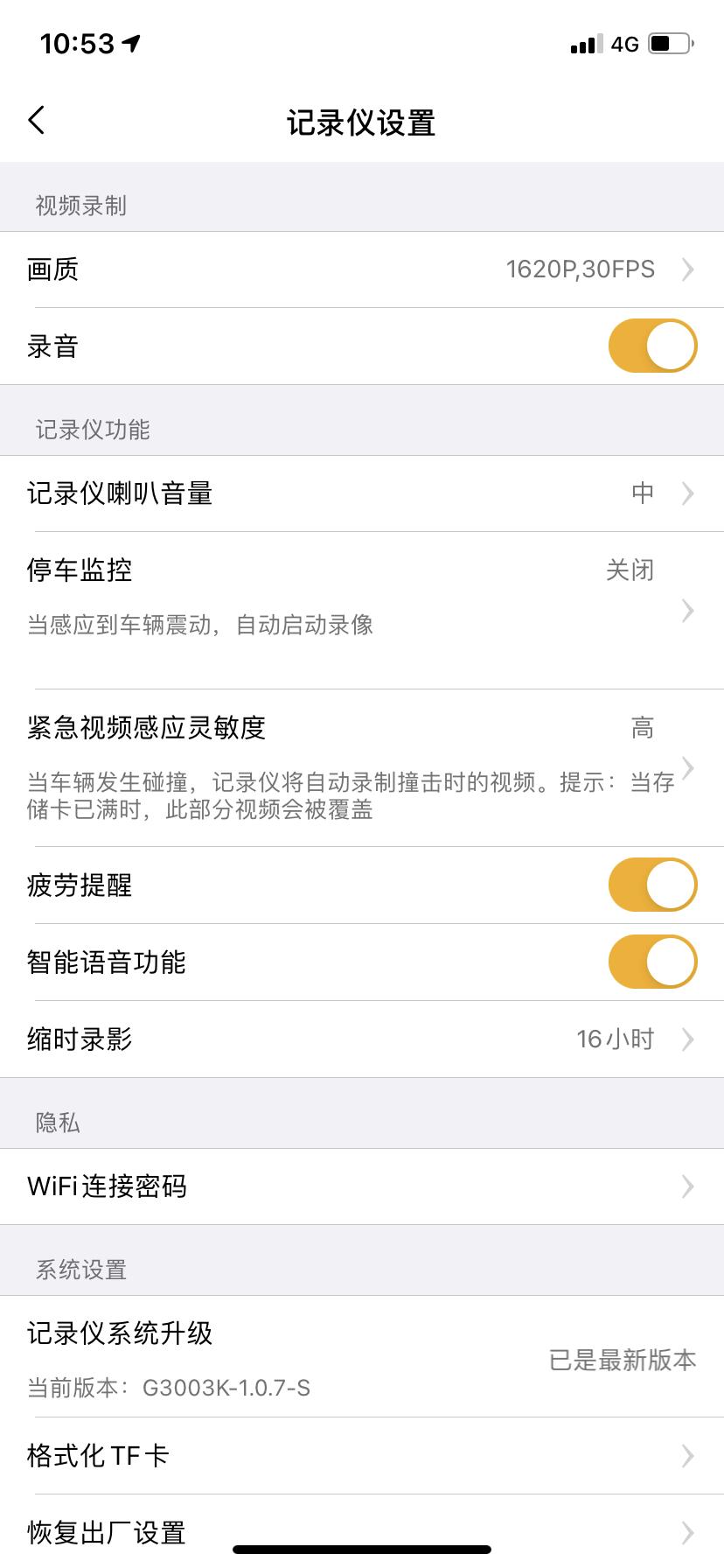Open the 画质 video quality options
The image size is (724, 1568).
(362, 269)
